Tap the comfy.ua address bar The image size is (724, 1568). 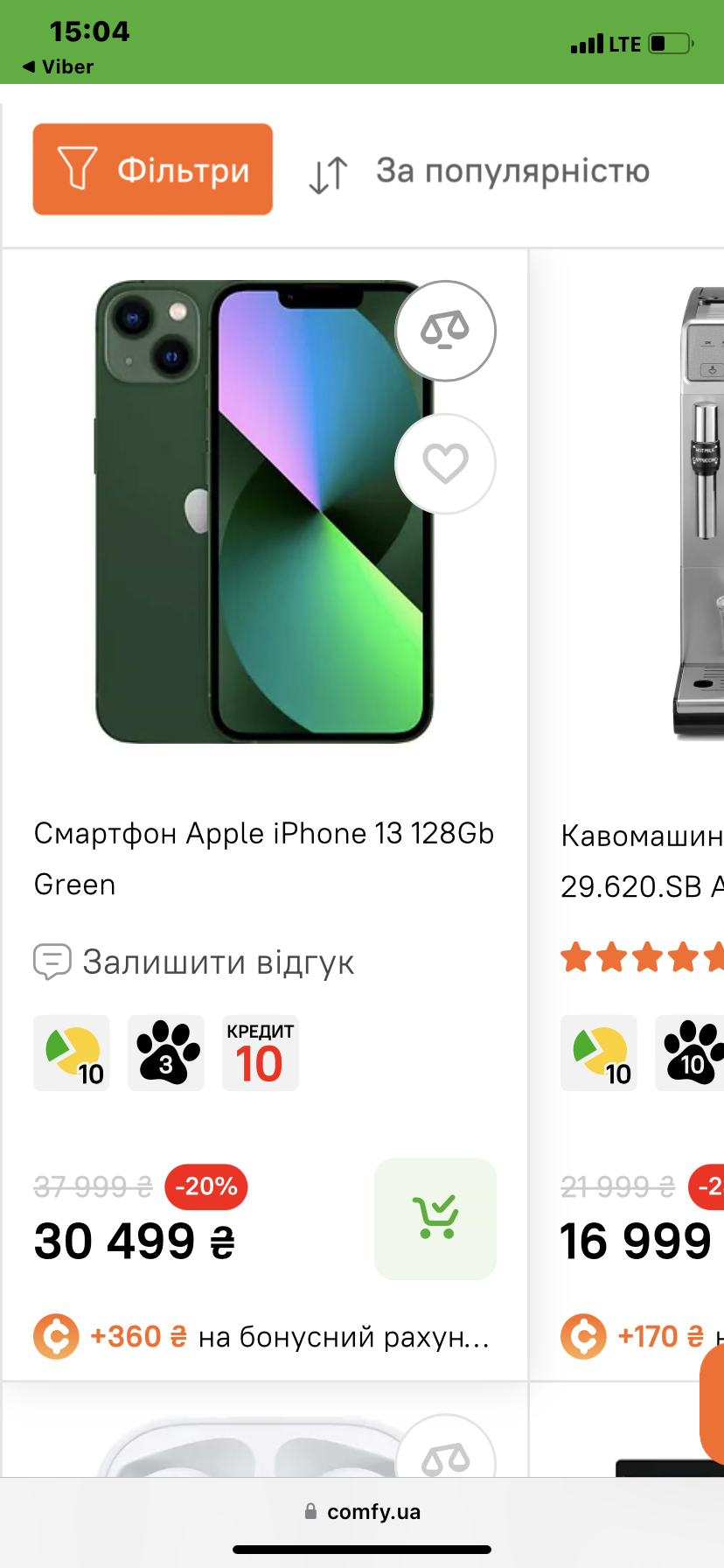pos(362,1511)
